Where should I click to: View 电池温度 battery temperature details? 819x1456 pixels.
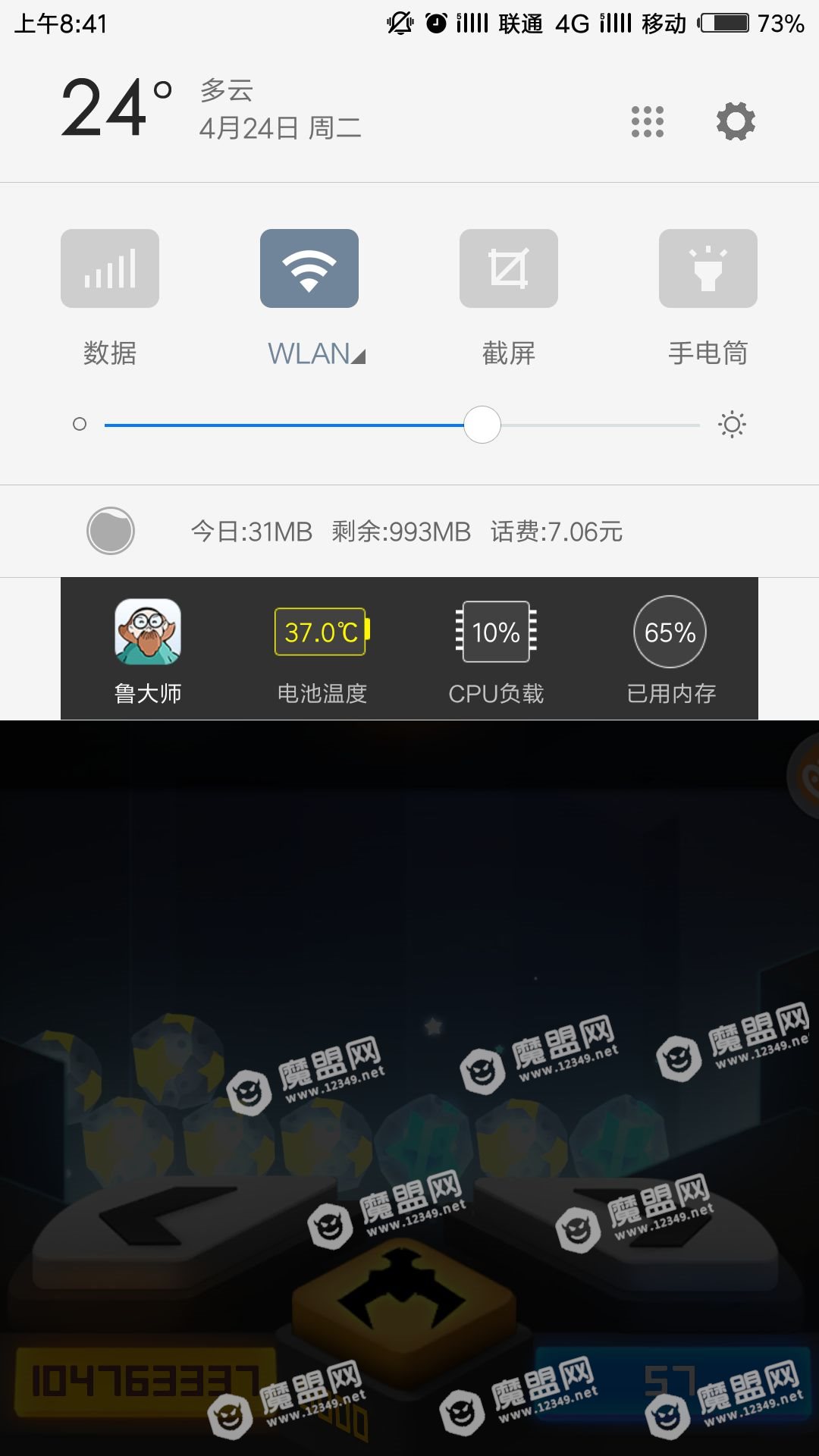tap(322, 632)
